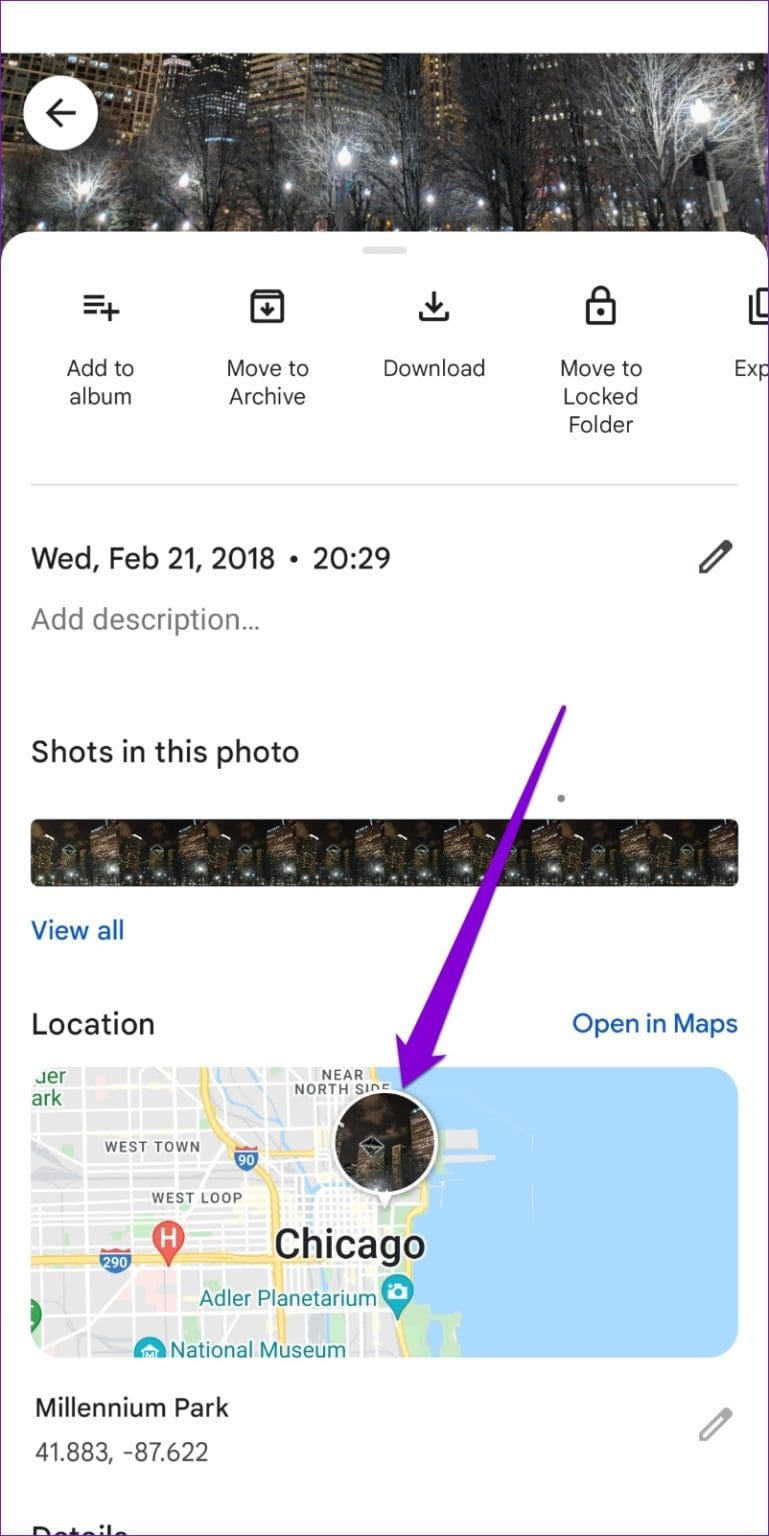Image resolution: width=769 pixels, height=1536 pixels.
Task: Click the back arrow to return to photo
Action: pyautogui.click(x=60, y=112)
